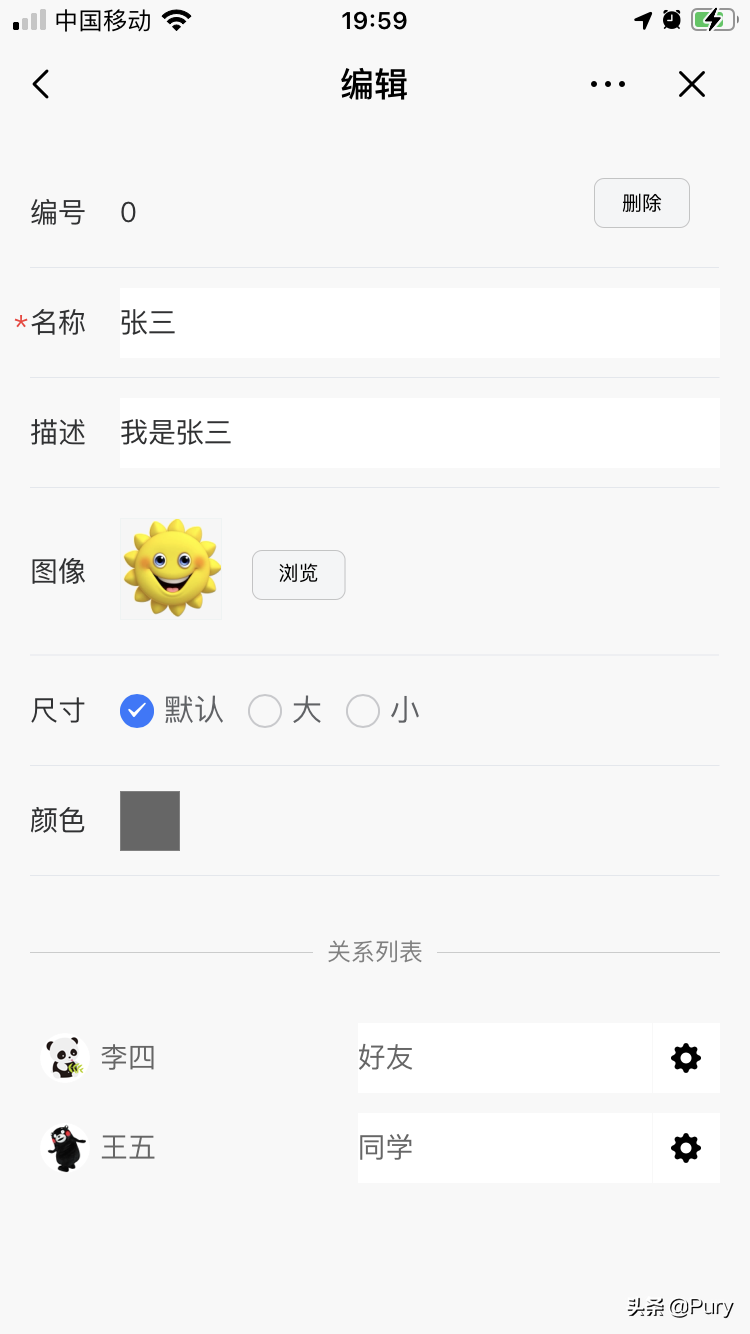The width and height of the screenshot is (750, 1334).
Task: Select the 大 size option
Action: pyautogui.click(x=285, y=711)
